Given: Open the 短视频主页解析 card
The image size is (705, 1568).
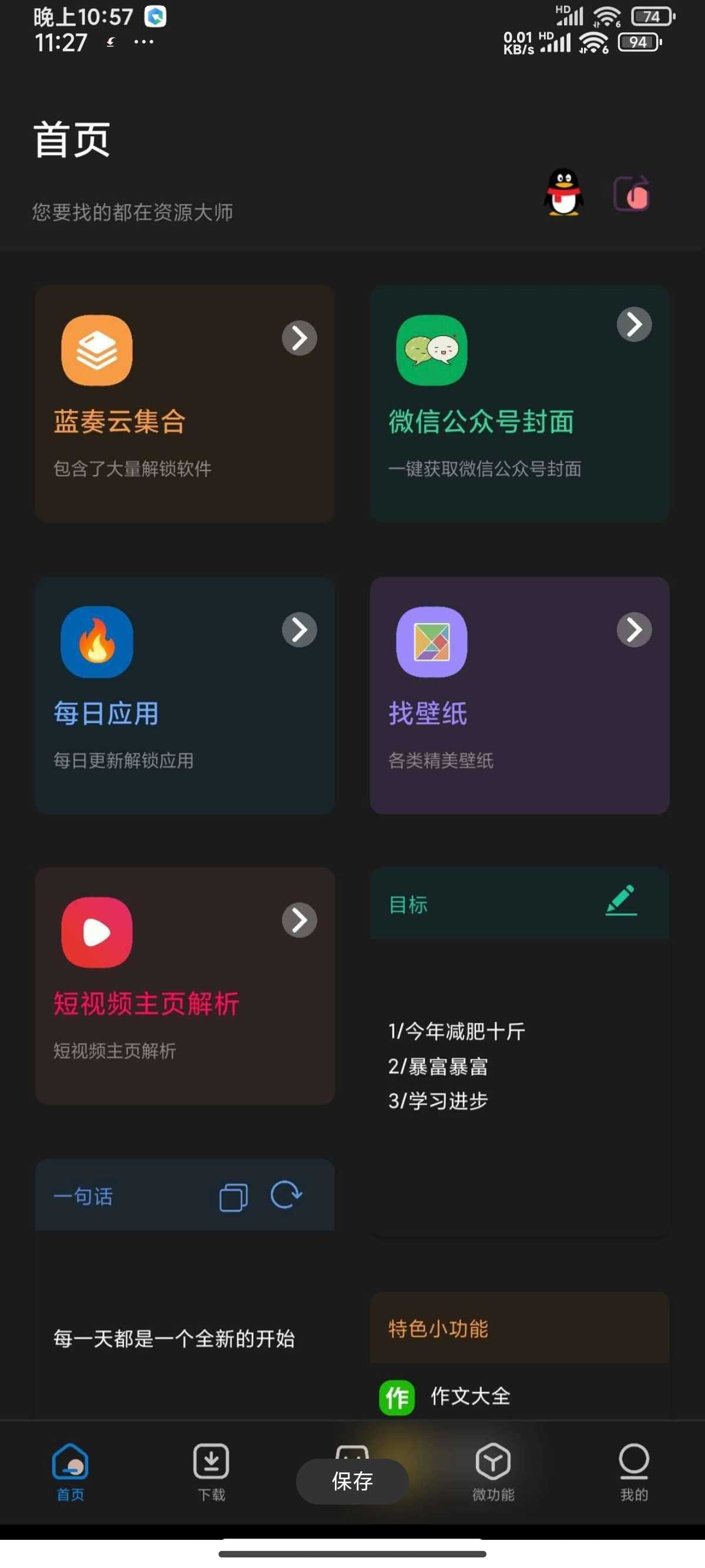Looking at the screenshot, I should [184, 985].
